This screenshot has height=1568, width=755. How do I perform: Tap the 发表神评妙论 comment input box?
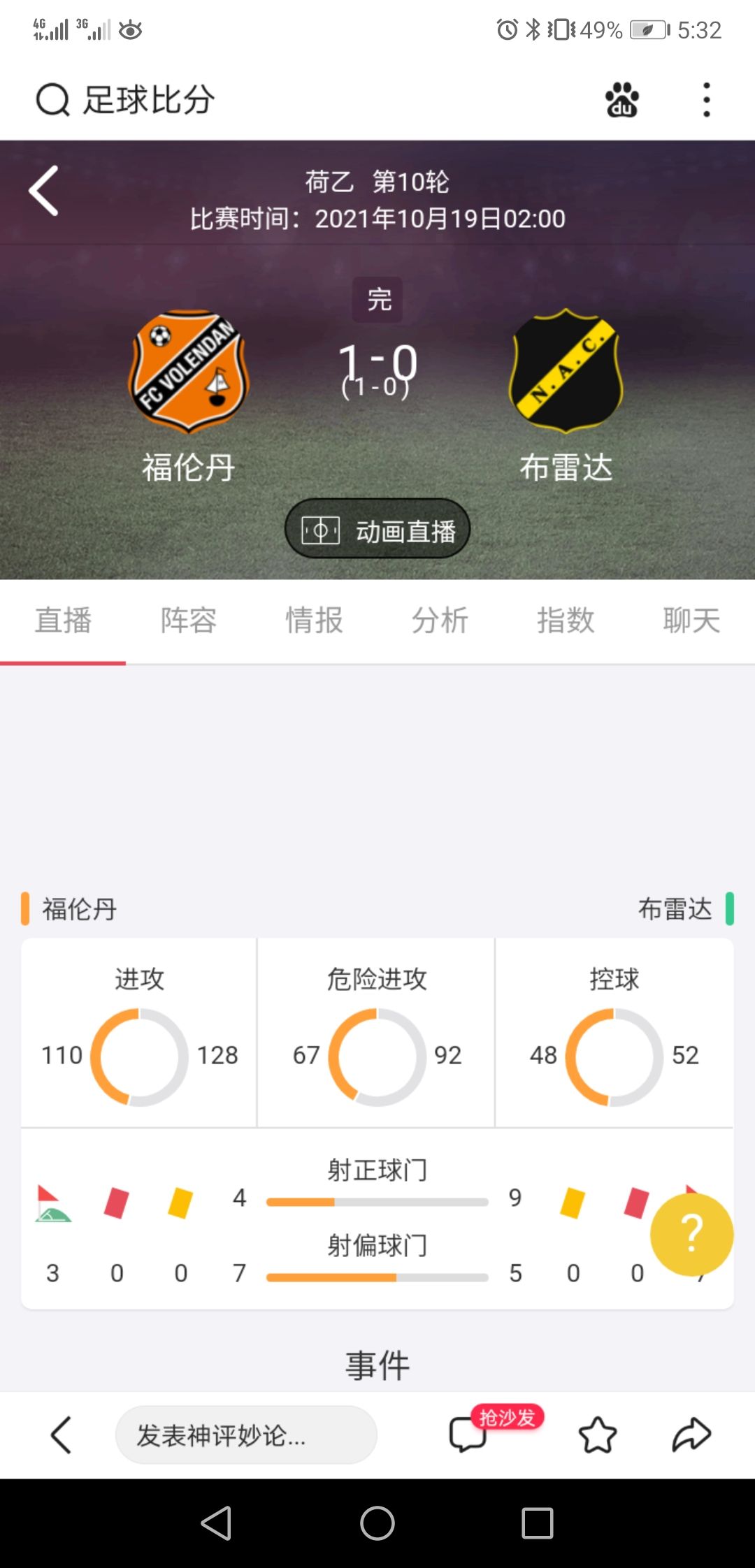click(x=246, y=1436)
